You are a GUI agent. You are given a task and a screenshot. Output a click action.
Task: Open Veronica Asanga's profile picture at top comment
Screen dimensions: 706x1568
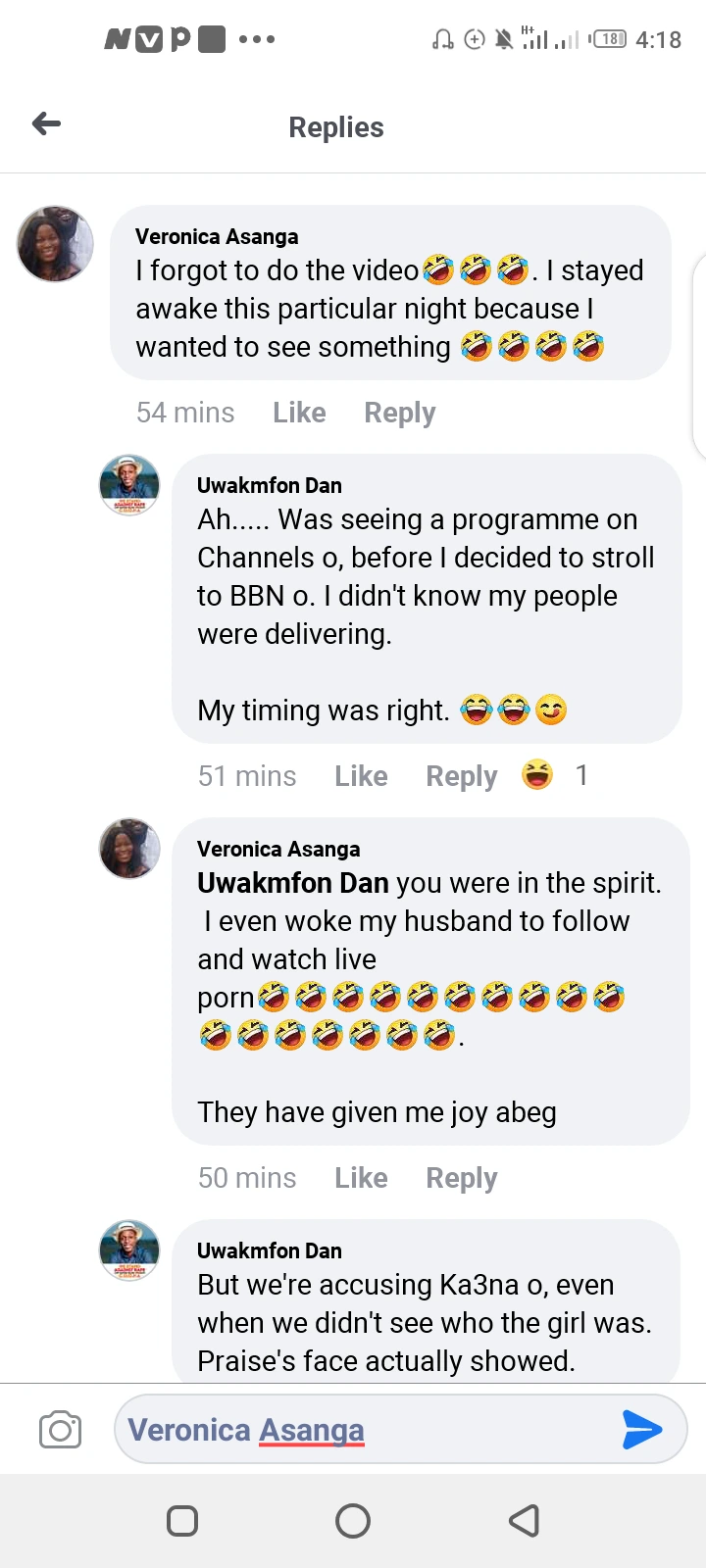(x=56, y=244)
